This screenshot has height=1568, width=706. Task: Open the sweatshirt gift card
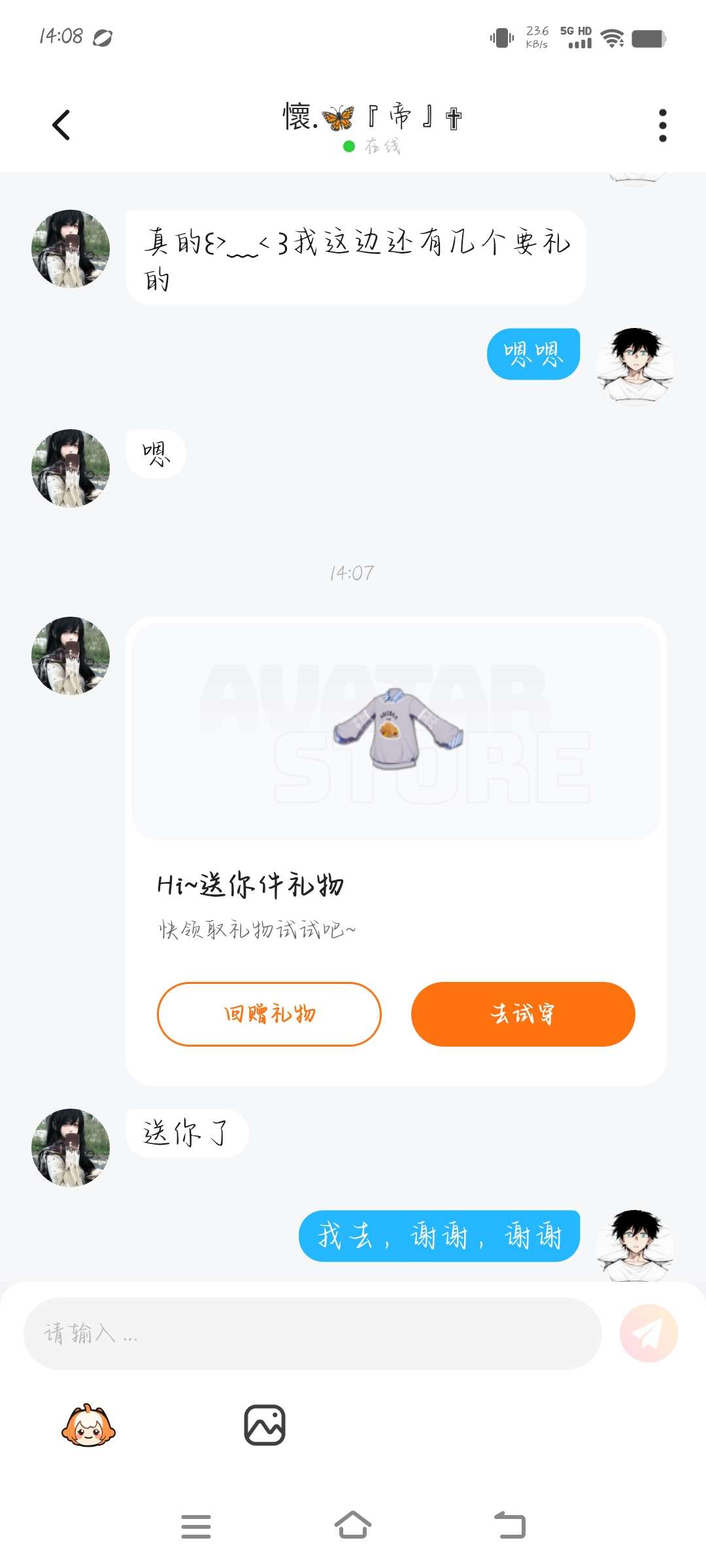(x=396, y=731)
